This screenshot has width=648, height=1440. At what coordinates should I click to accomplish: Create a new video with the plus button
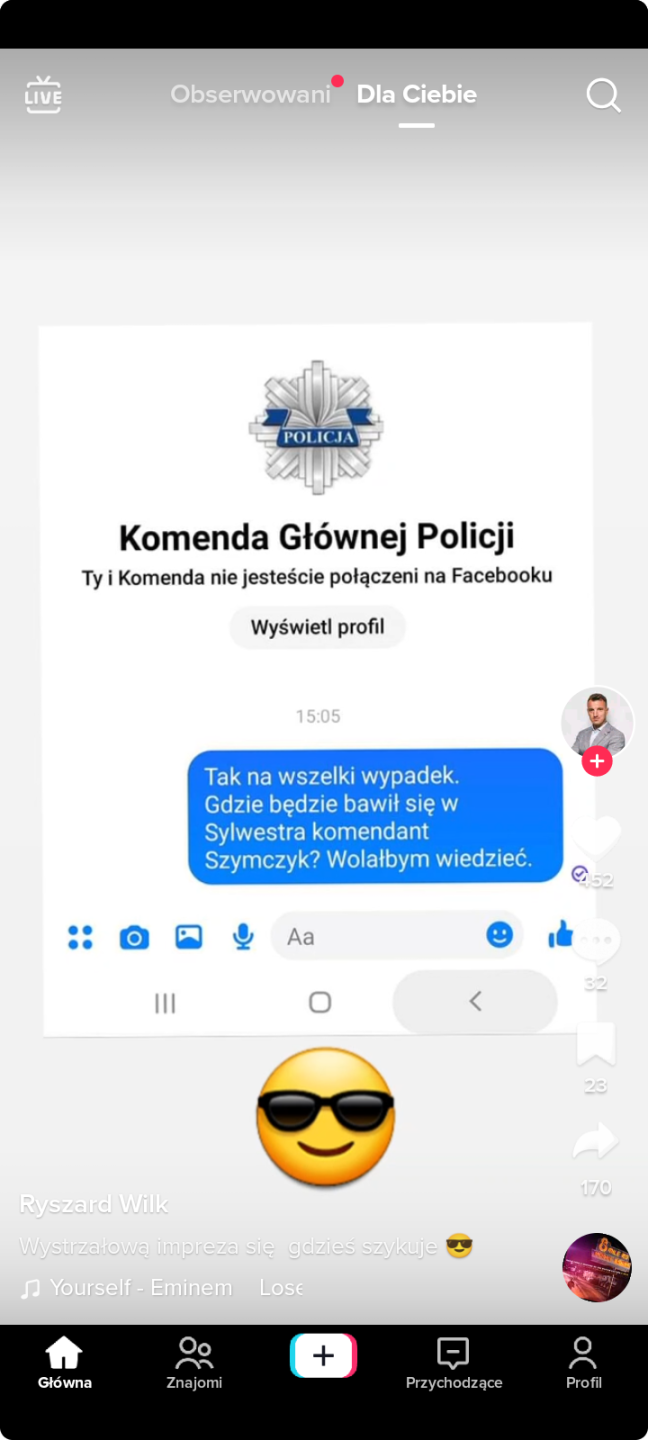(323, 1356)
